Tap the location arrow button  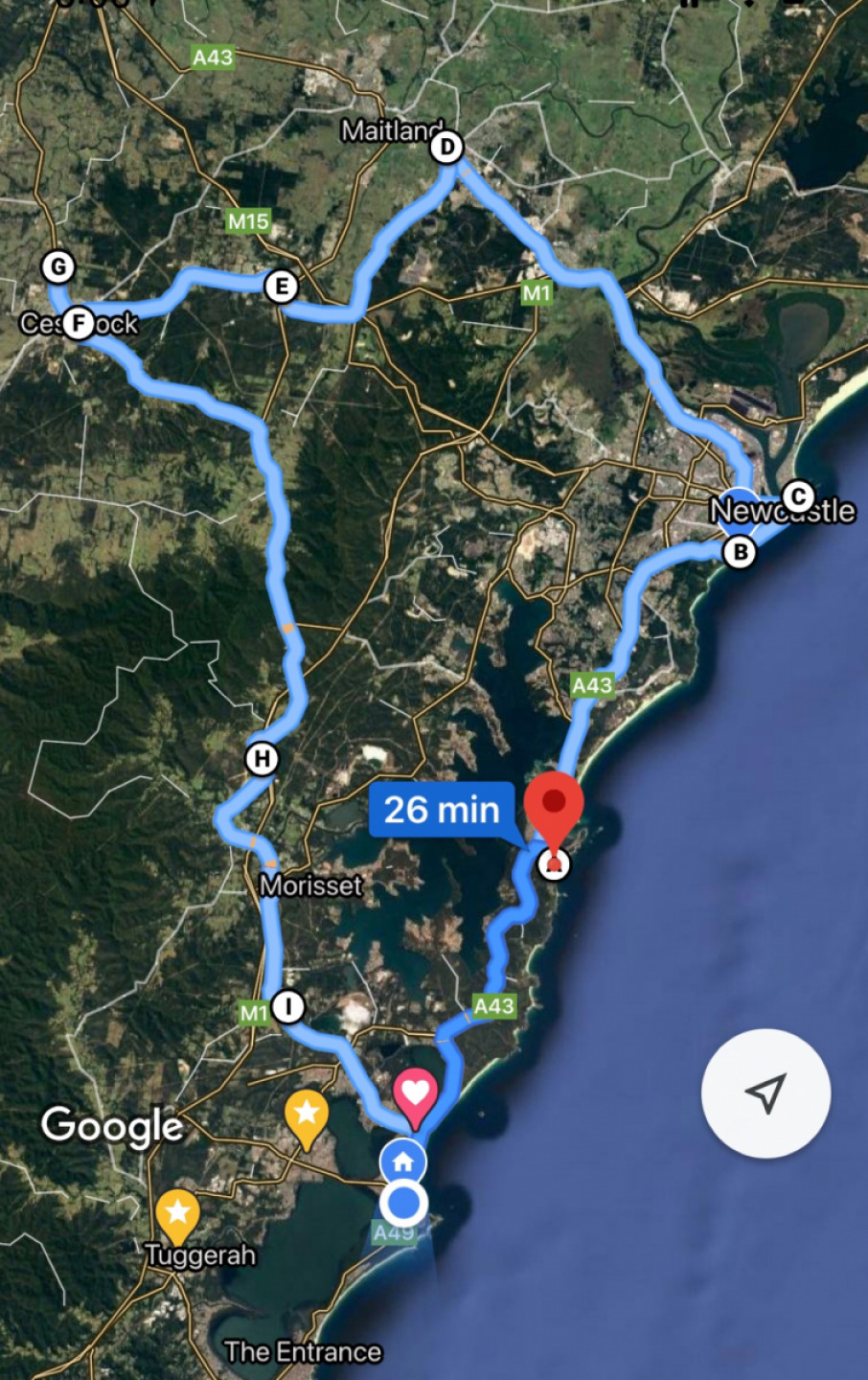(x=765, y=1093)
